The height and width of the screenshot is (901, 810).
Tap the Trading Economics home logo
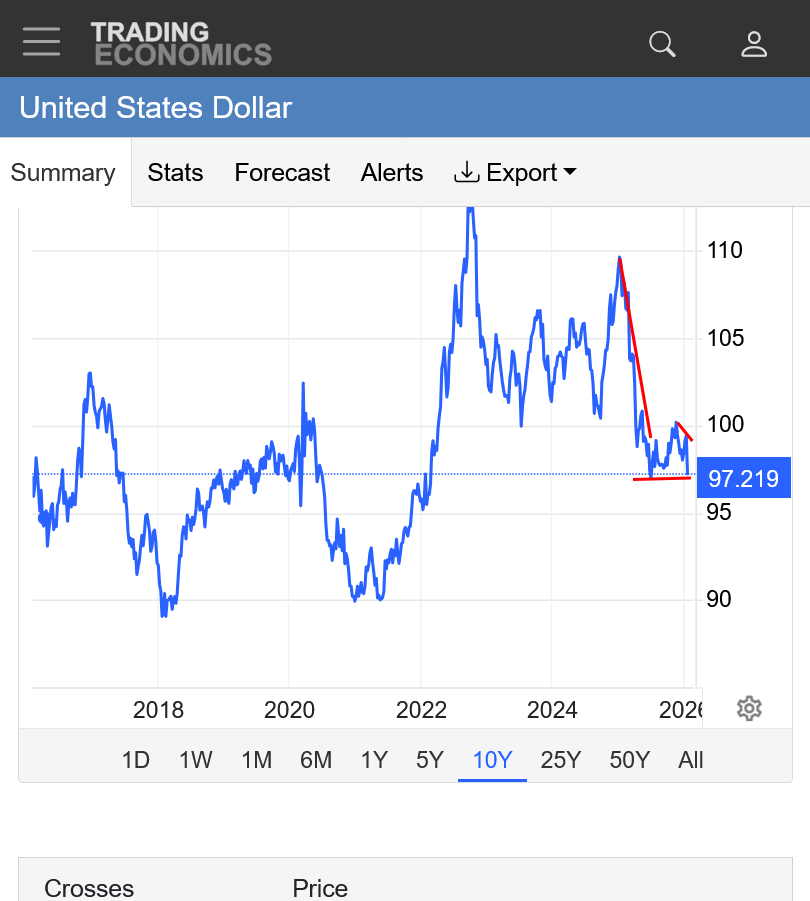click(181, 43)
